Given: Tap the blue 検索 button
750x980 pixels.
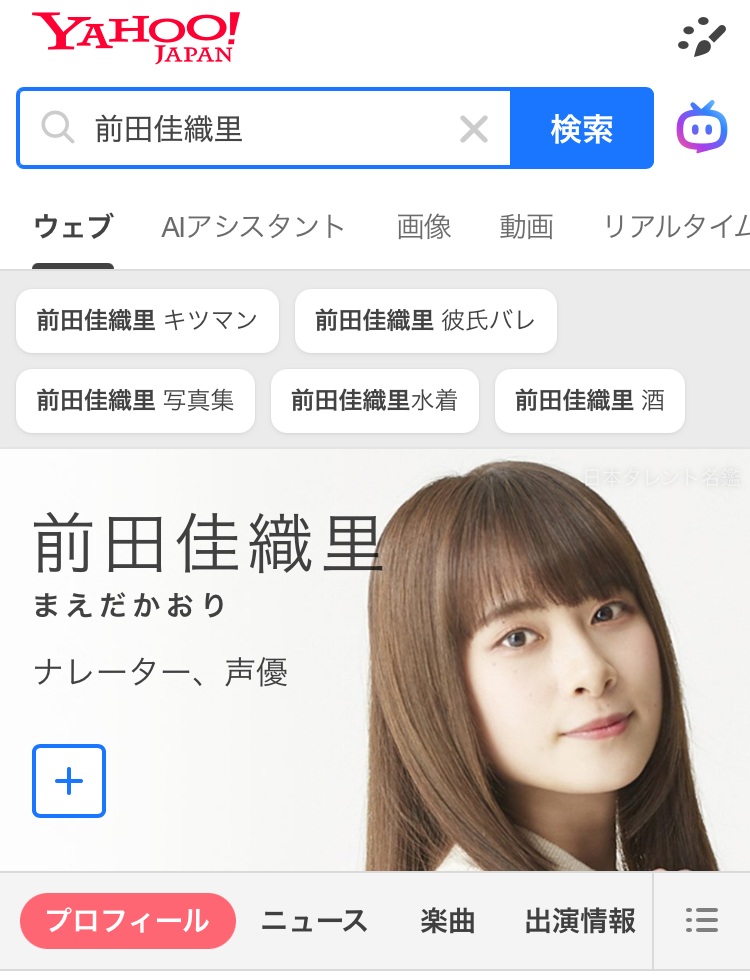Looking at the screenshot, I should tap(582, 129).
